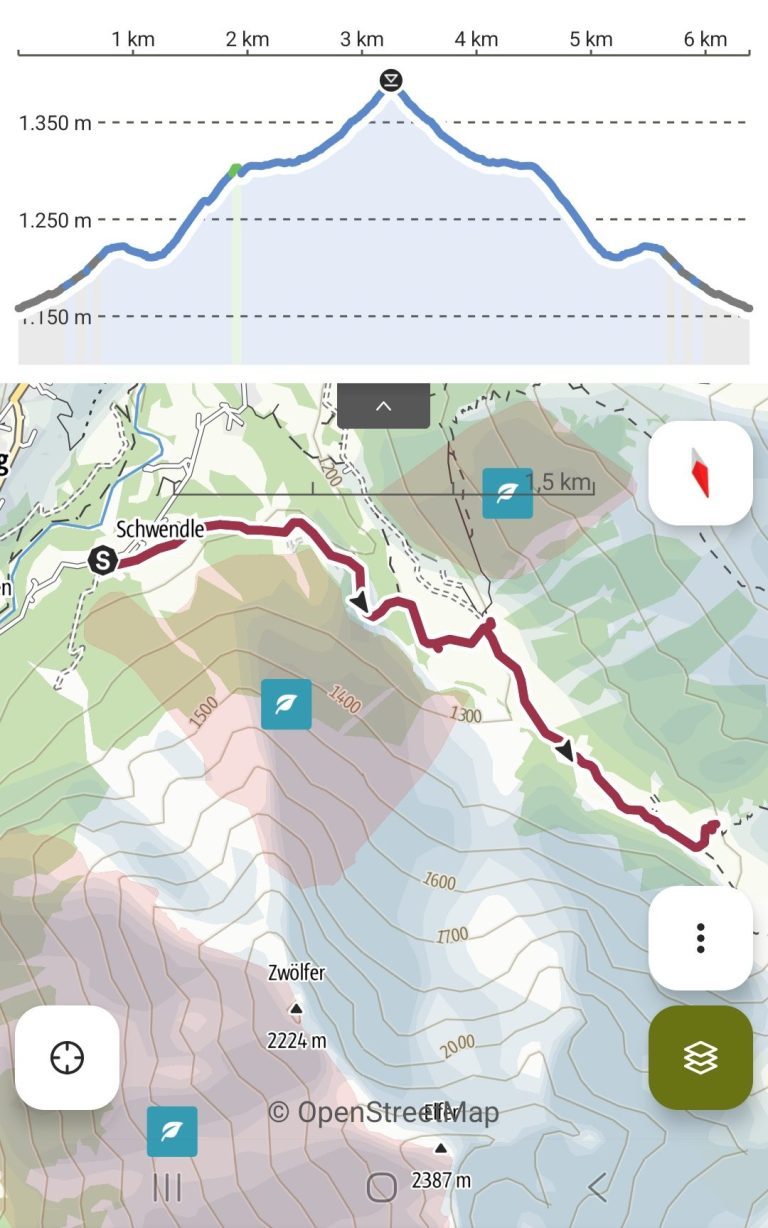This screenshot has width=768, height=1228.
Task: Open the map layers selector
Action: [700, 1057]
